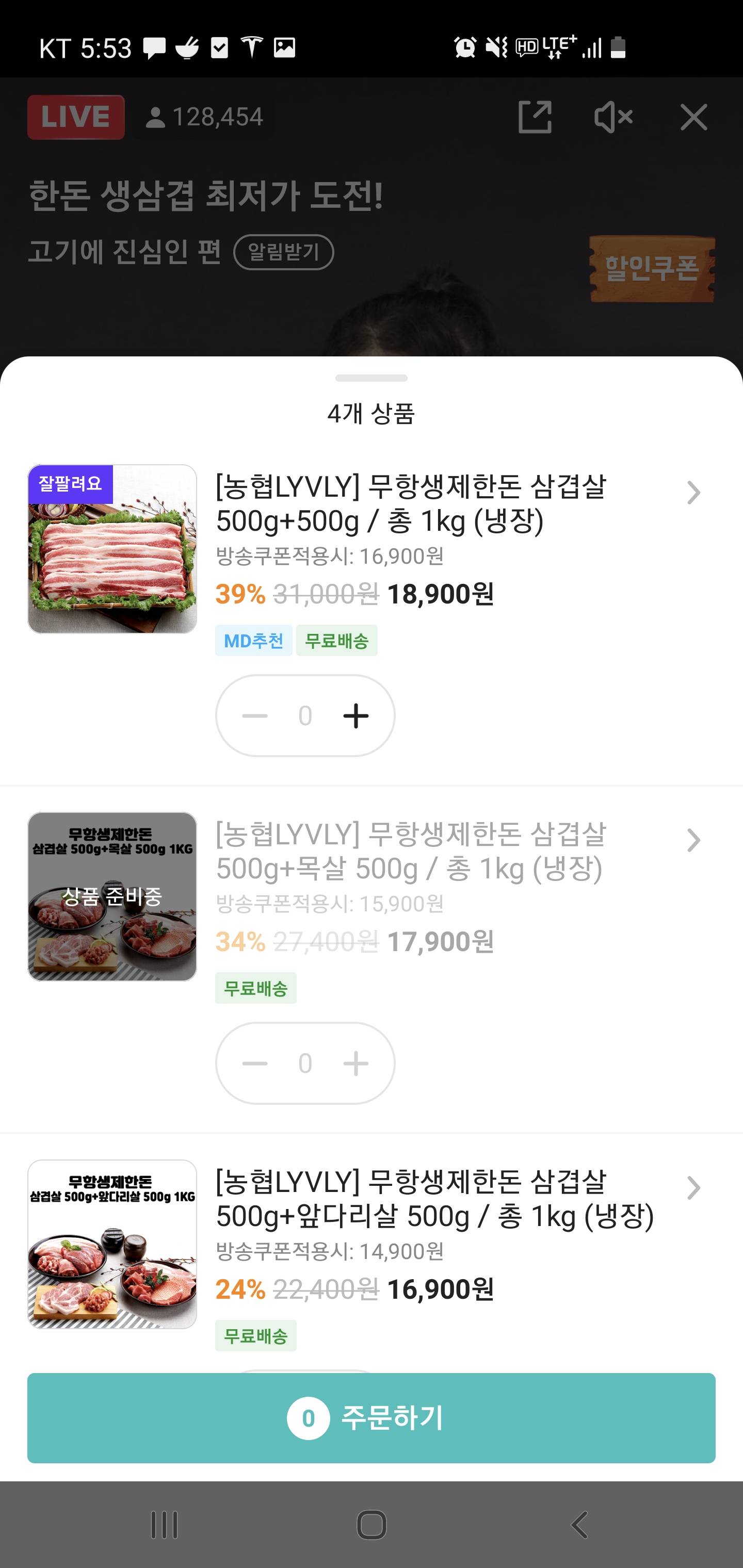Tap 주문하기 to place order

click(372, 1418)
